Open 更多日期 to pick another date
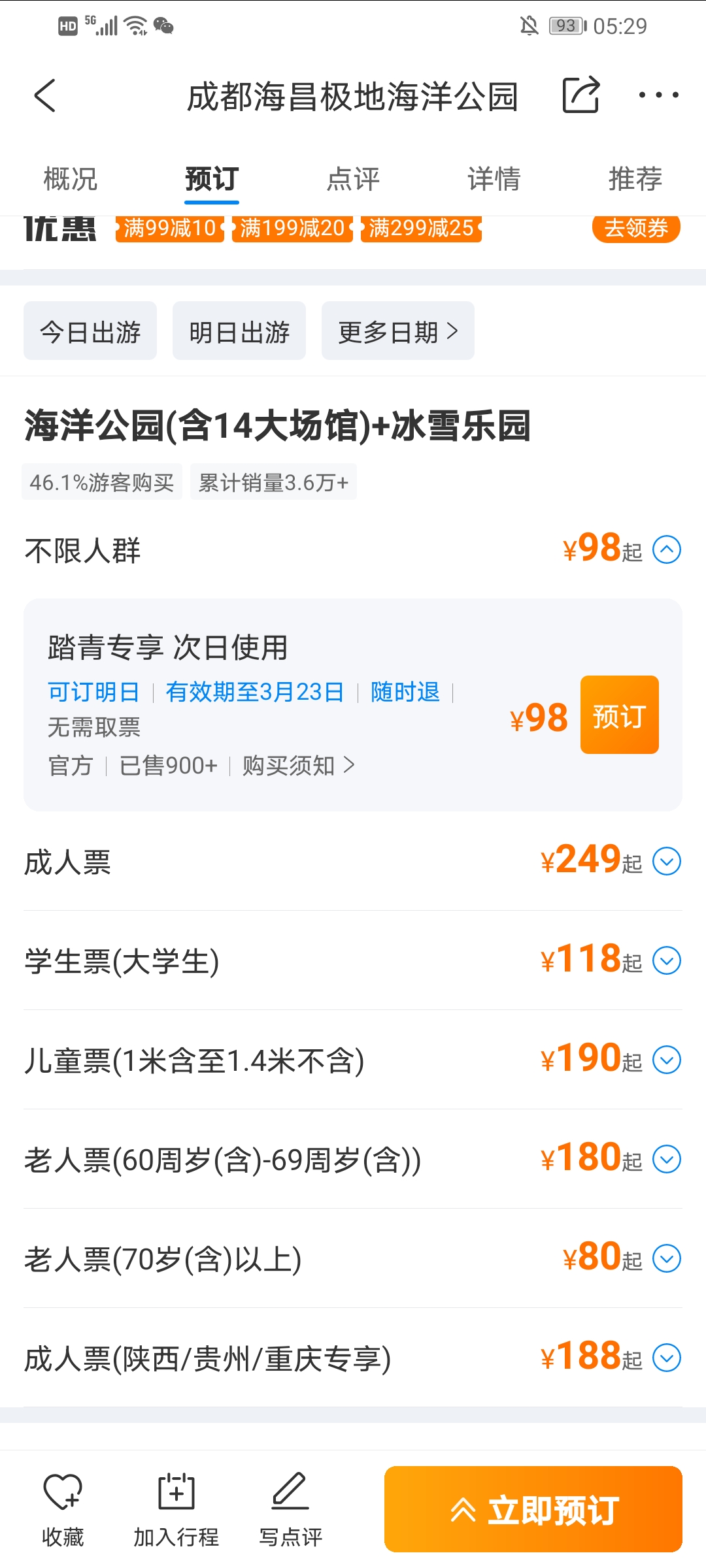This screenshot has height=1568, width=706. [x=398, y=331]
